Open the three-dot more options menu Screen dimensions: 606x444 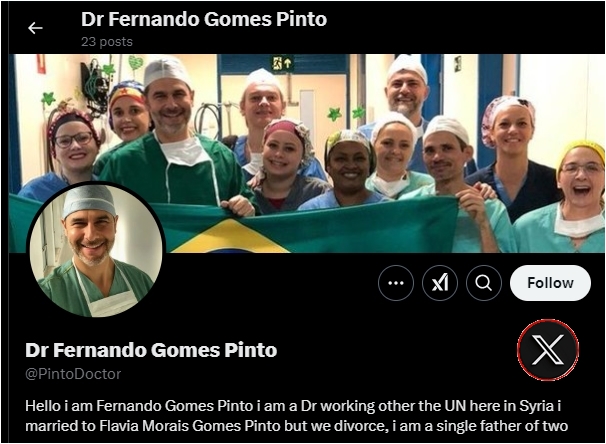[396, 283]
